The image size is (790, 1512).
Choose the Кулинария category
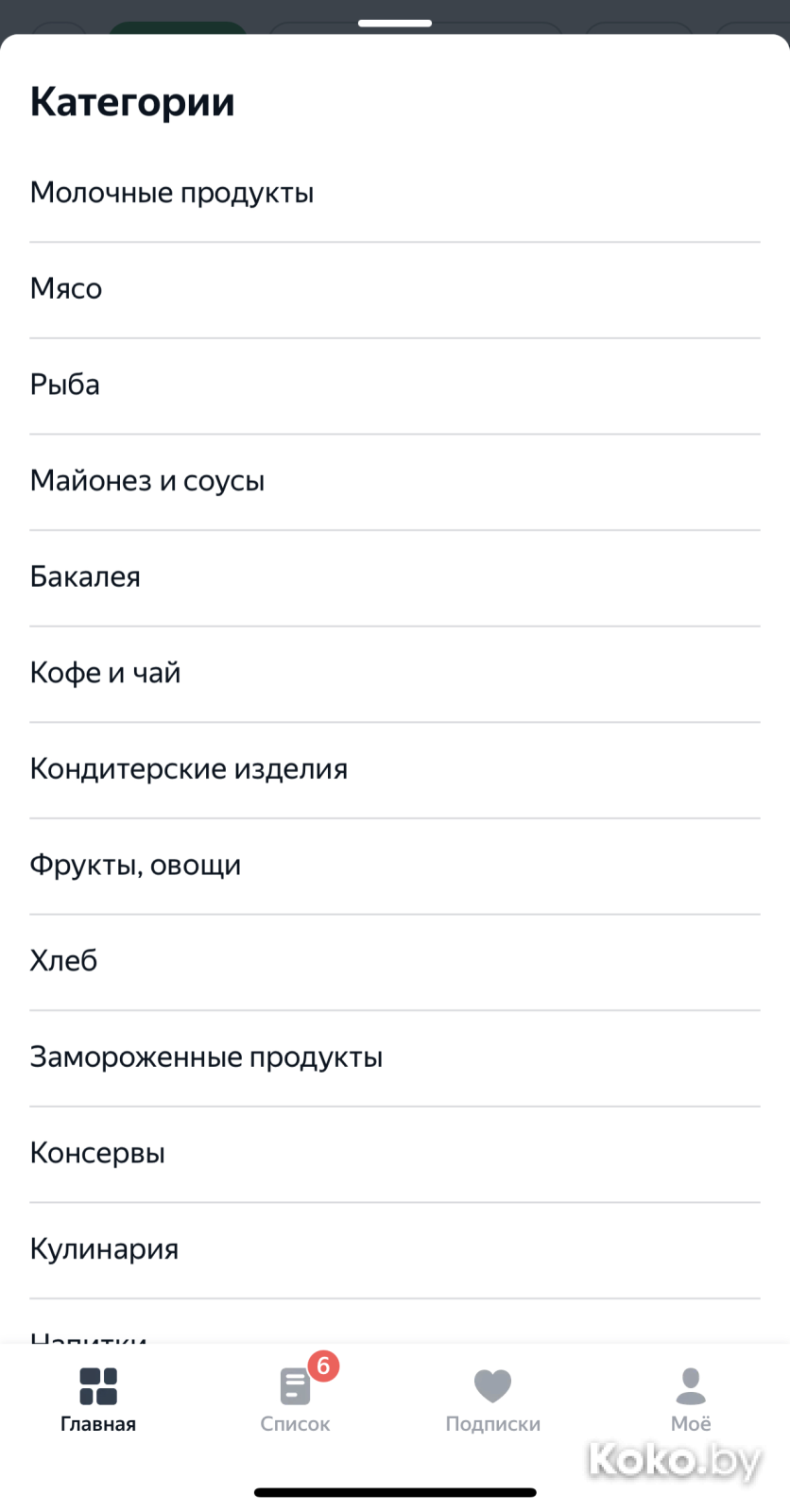coord(104,1249)
